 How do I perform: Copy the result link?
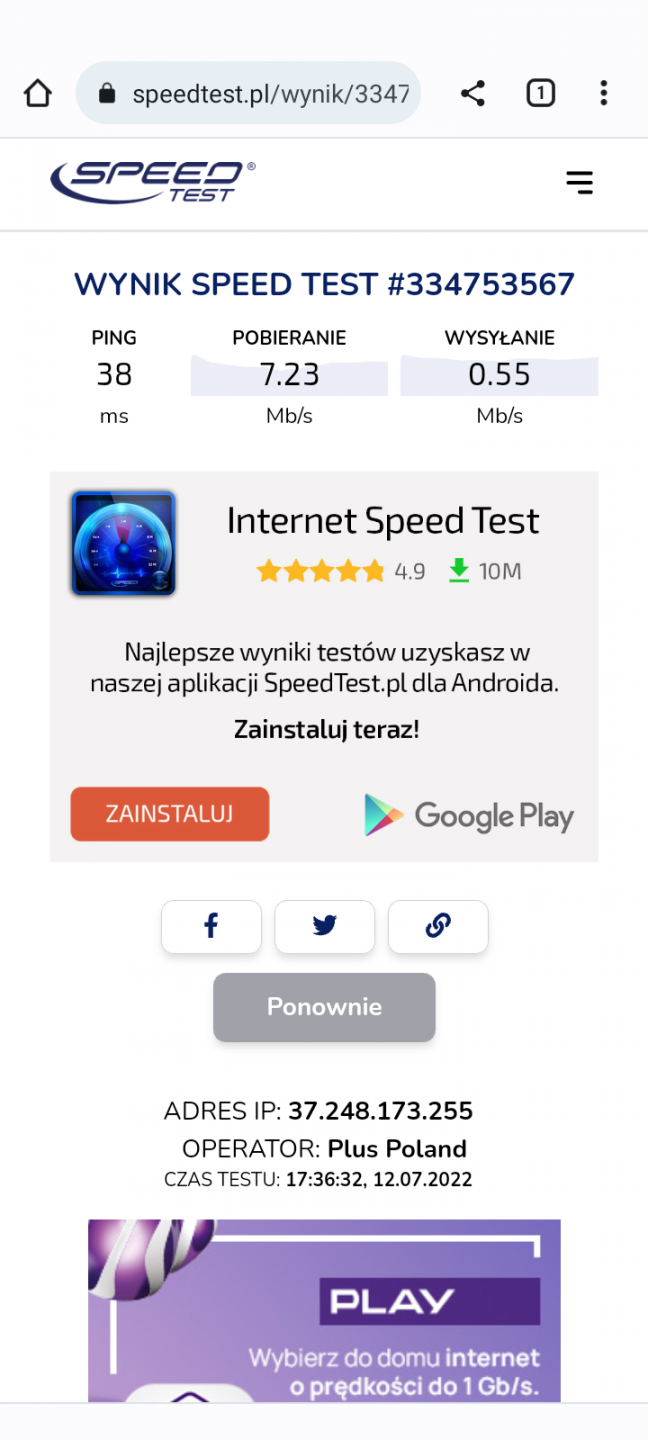tap(437, 926)
